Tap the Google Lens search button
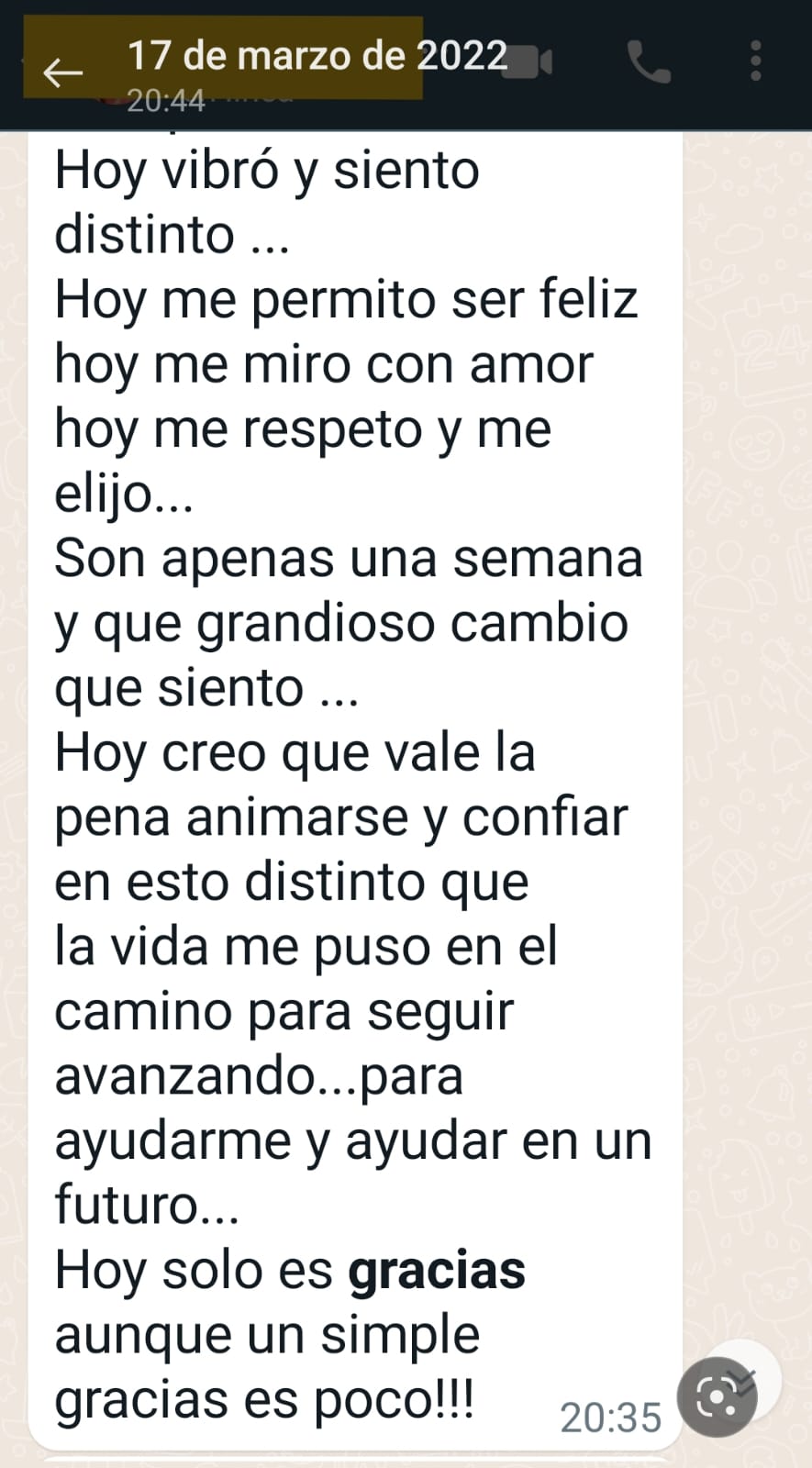812x1468 pixels. click(x=717, y=1396)
